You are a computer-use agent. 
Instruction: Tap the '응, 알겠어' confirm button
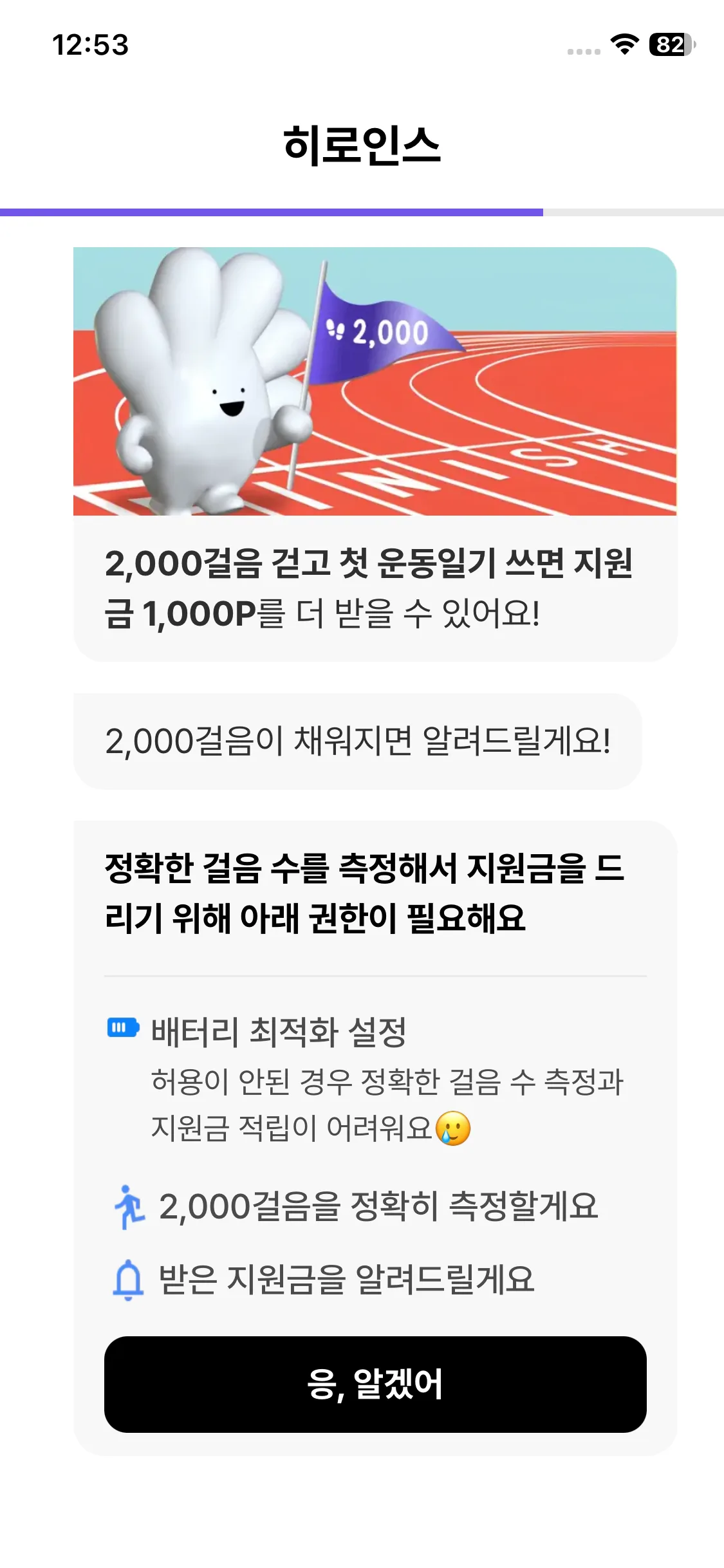(x=375, y=1384)
